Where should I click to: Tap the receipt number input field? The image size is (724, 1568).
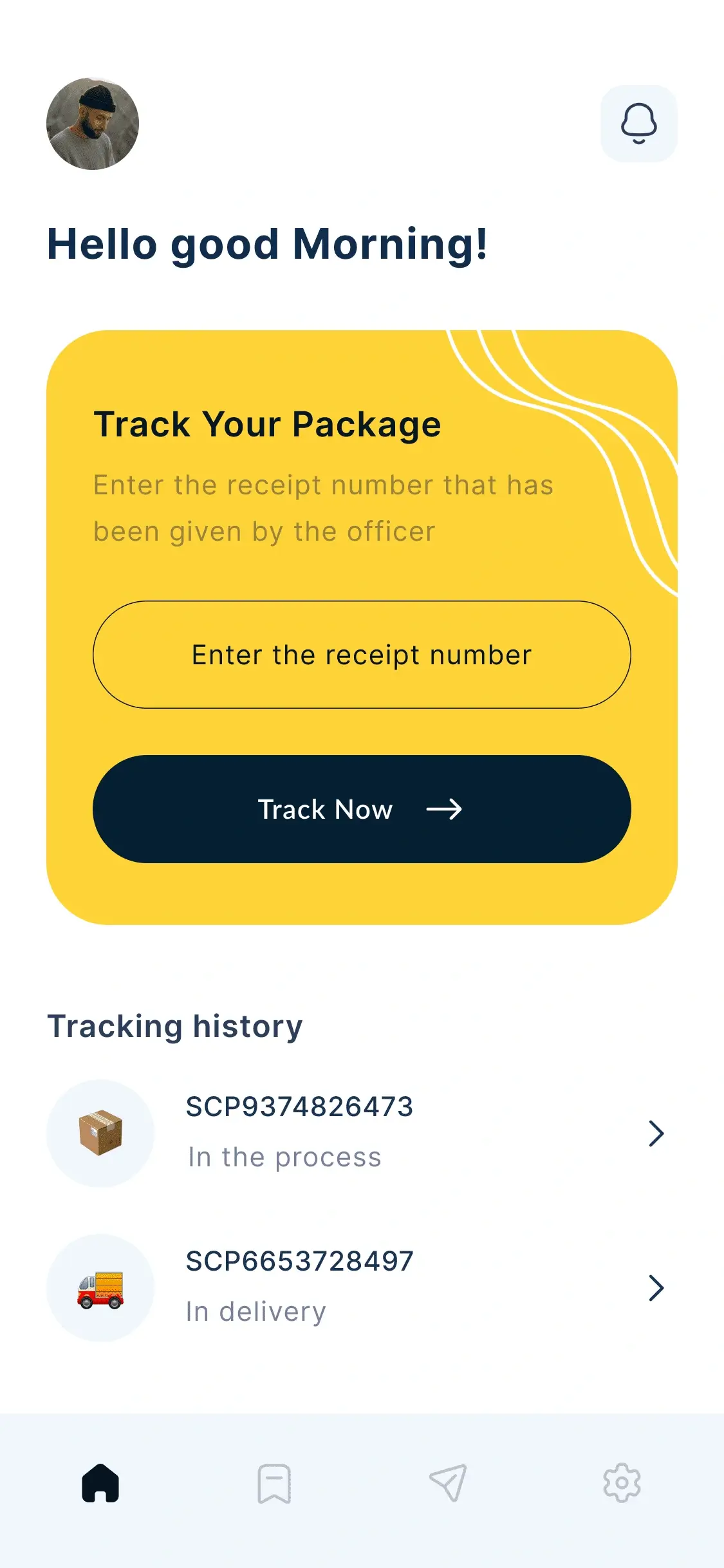[x=362, y=655]
